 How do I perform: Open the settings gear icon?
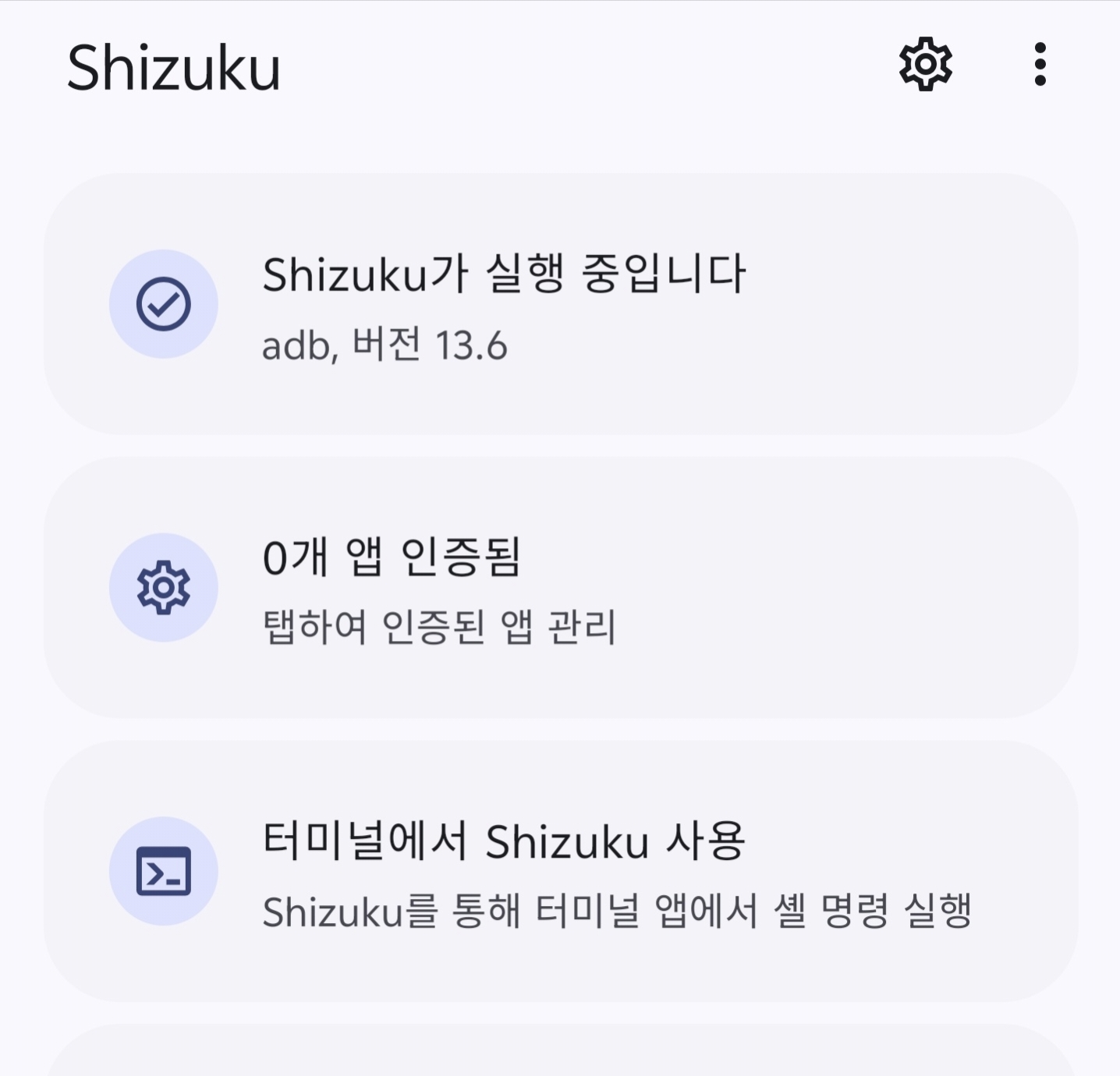coord(926,64)
